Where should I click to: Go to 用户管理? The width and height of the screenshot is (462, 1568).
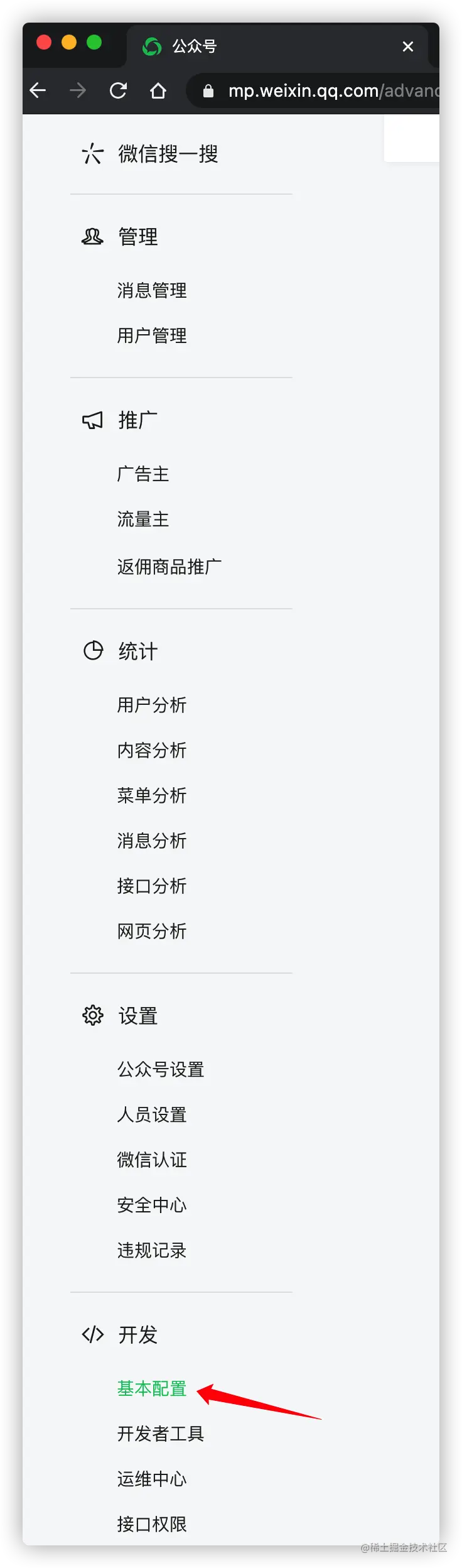[152, 335]
